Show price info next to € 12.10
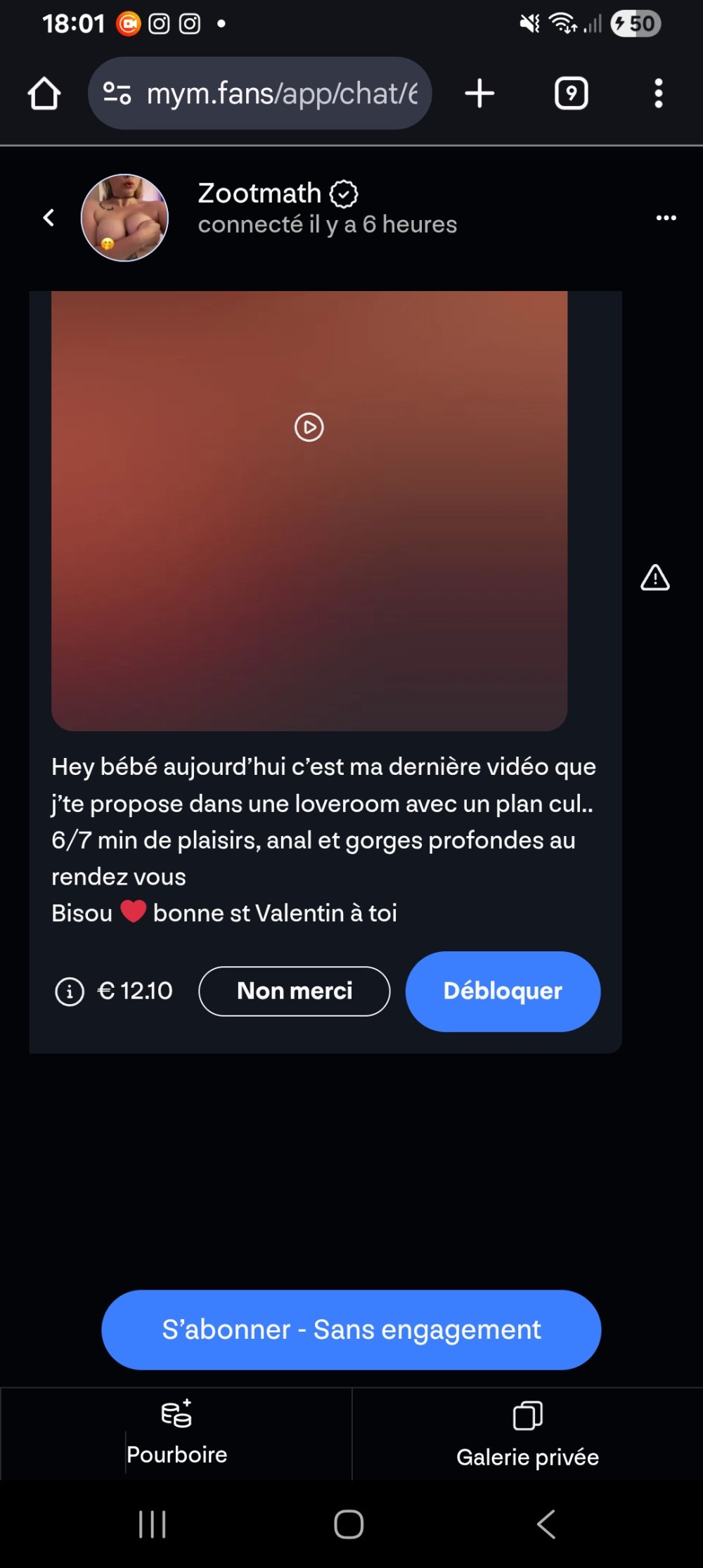This screenshot has width=703, height=1568. click(70, 991)
